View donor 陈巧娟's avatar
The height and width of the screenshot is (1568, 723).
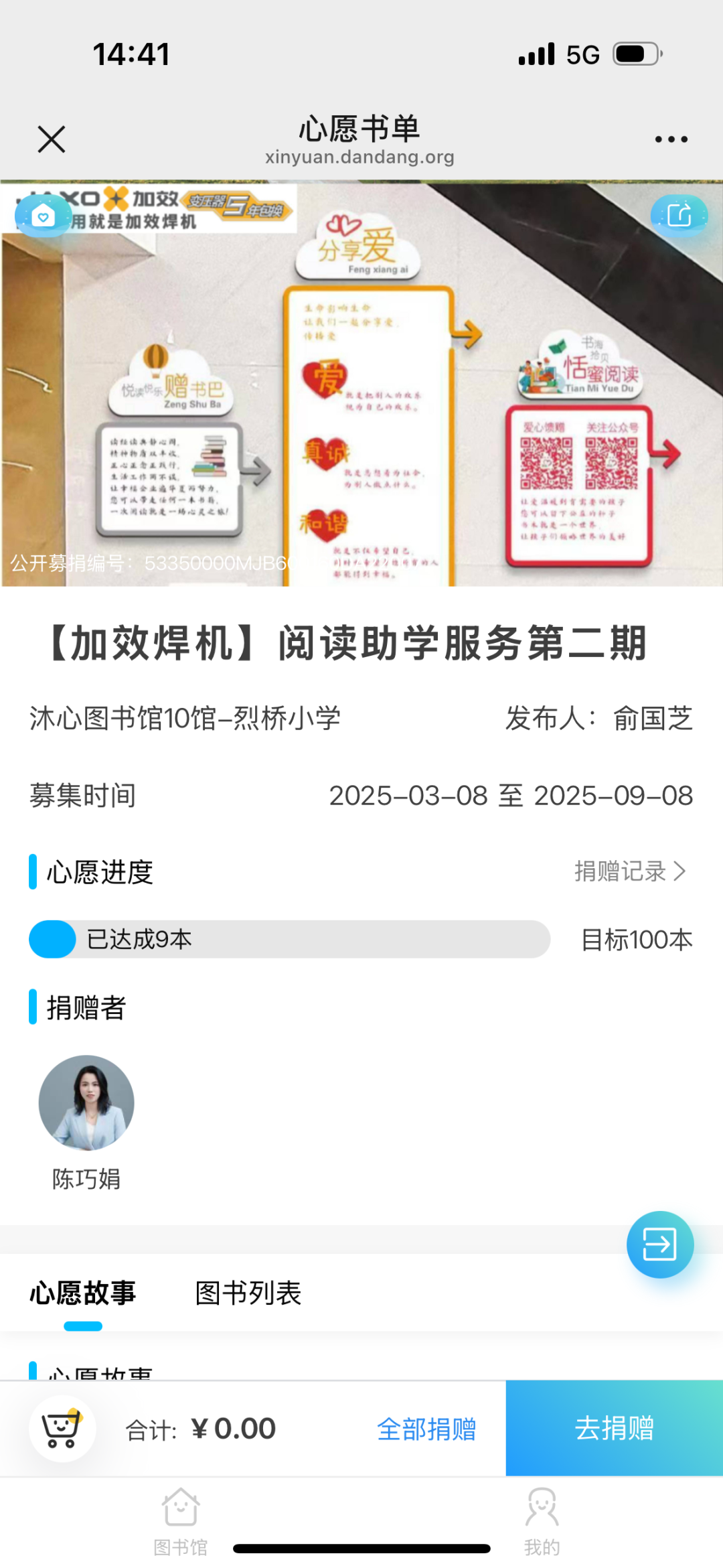point(86,1102)
